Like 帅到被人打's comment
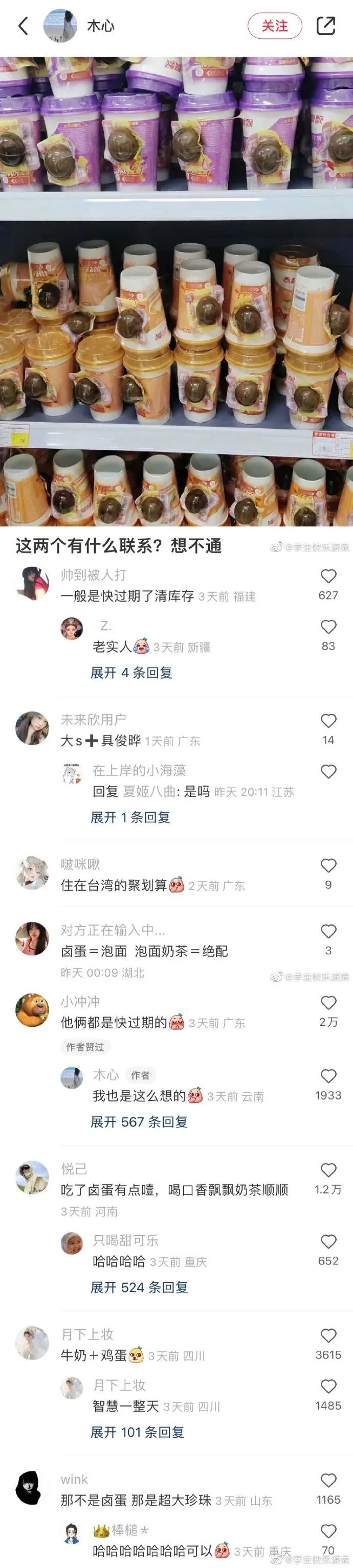The image size is (353, 1568). tap(328, 576)
